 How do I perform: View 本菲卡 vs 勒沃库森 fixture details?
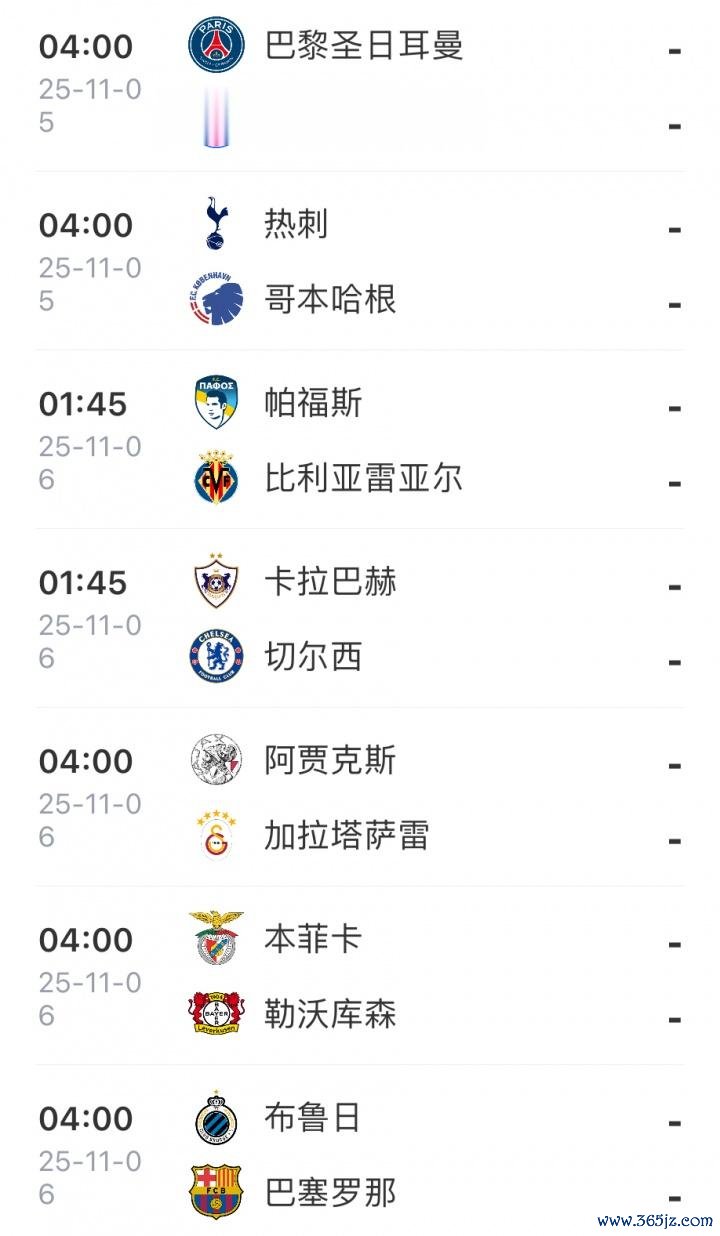tap(360, 977)
